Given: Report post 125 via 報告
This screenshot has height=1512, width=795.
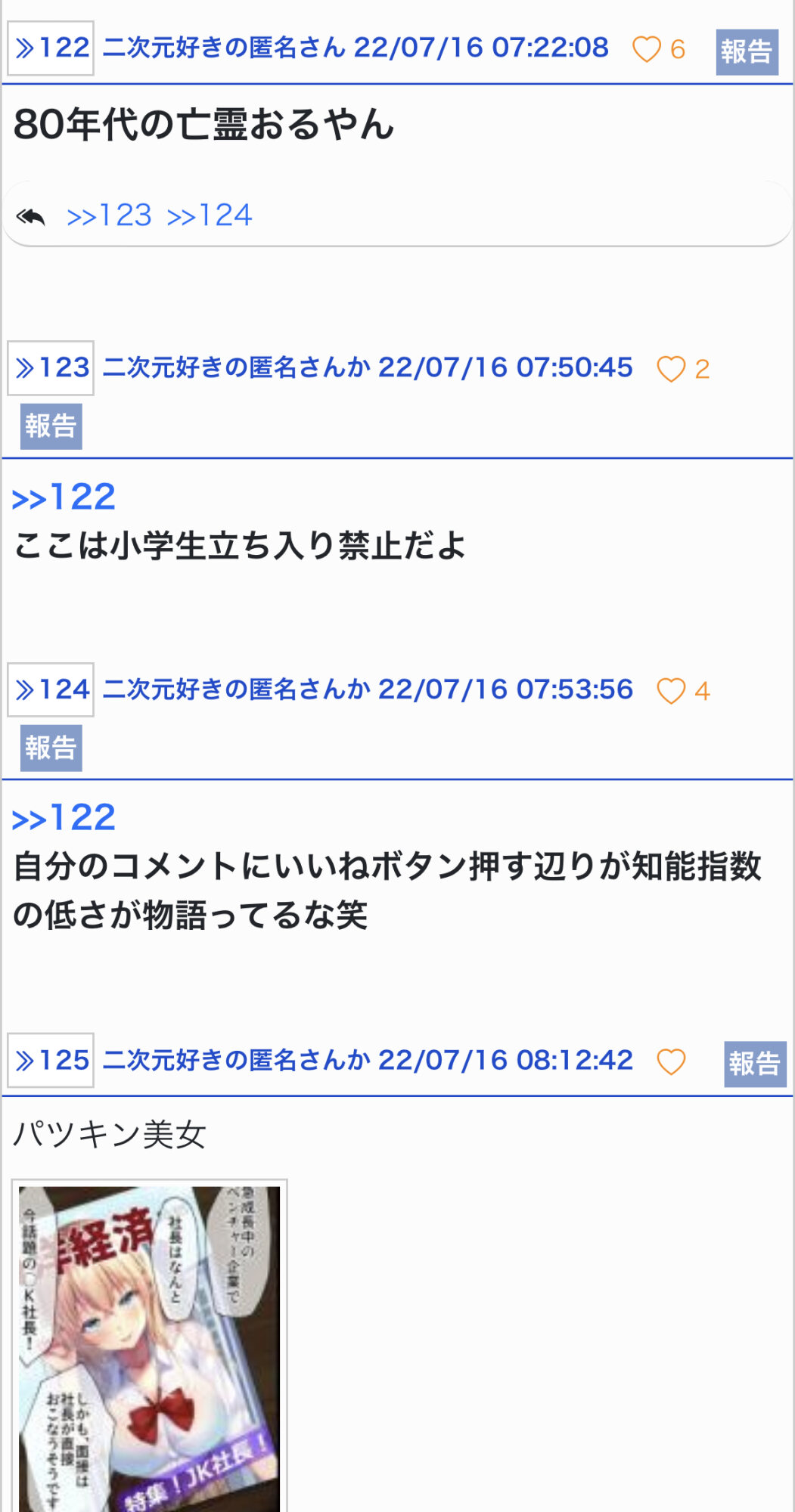Looking at the screenshot, I should tap(755, 1064).
